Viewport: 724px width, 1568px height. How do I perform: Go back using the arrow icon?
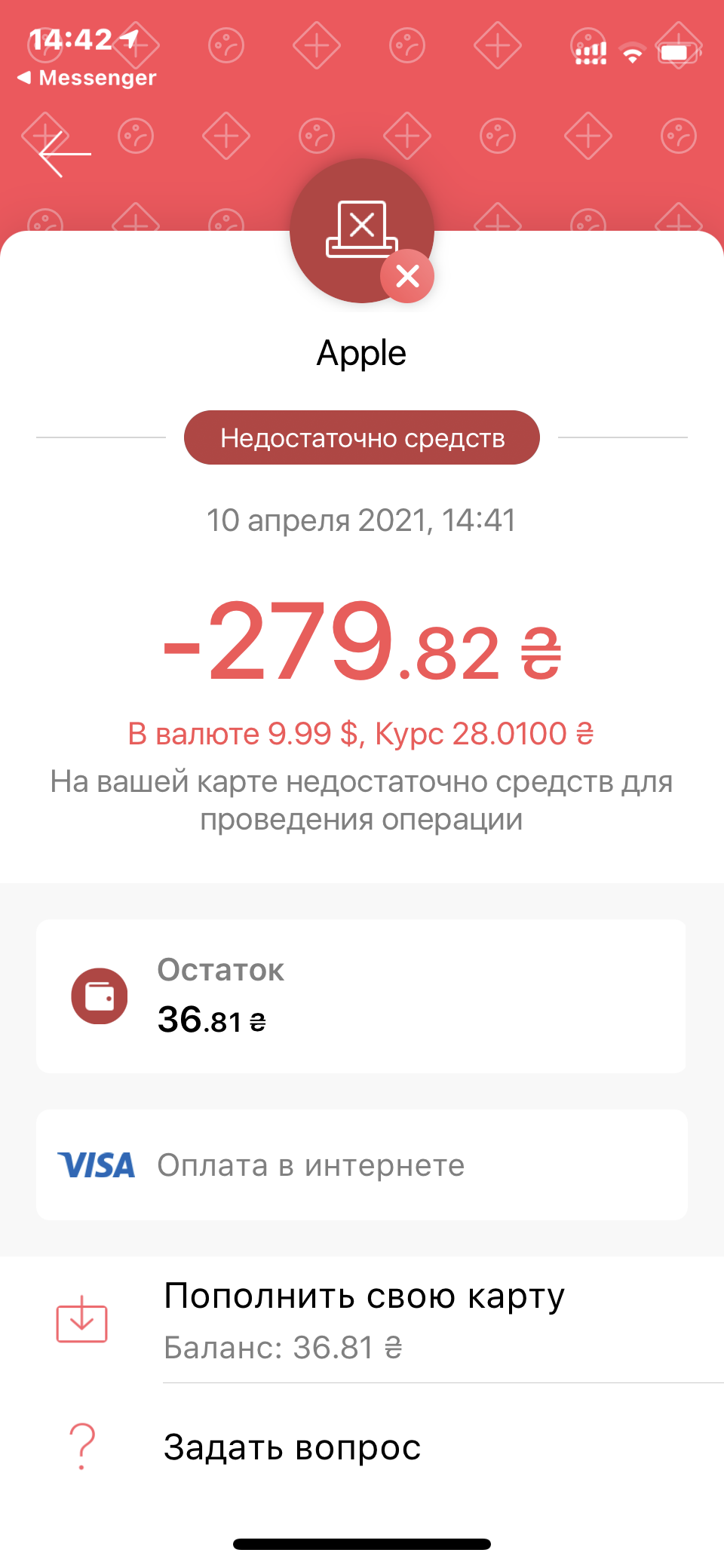pyautogui.click(x=63, y=154)
